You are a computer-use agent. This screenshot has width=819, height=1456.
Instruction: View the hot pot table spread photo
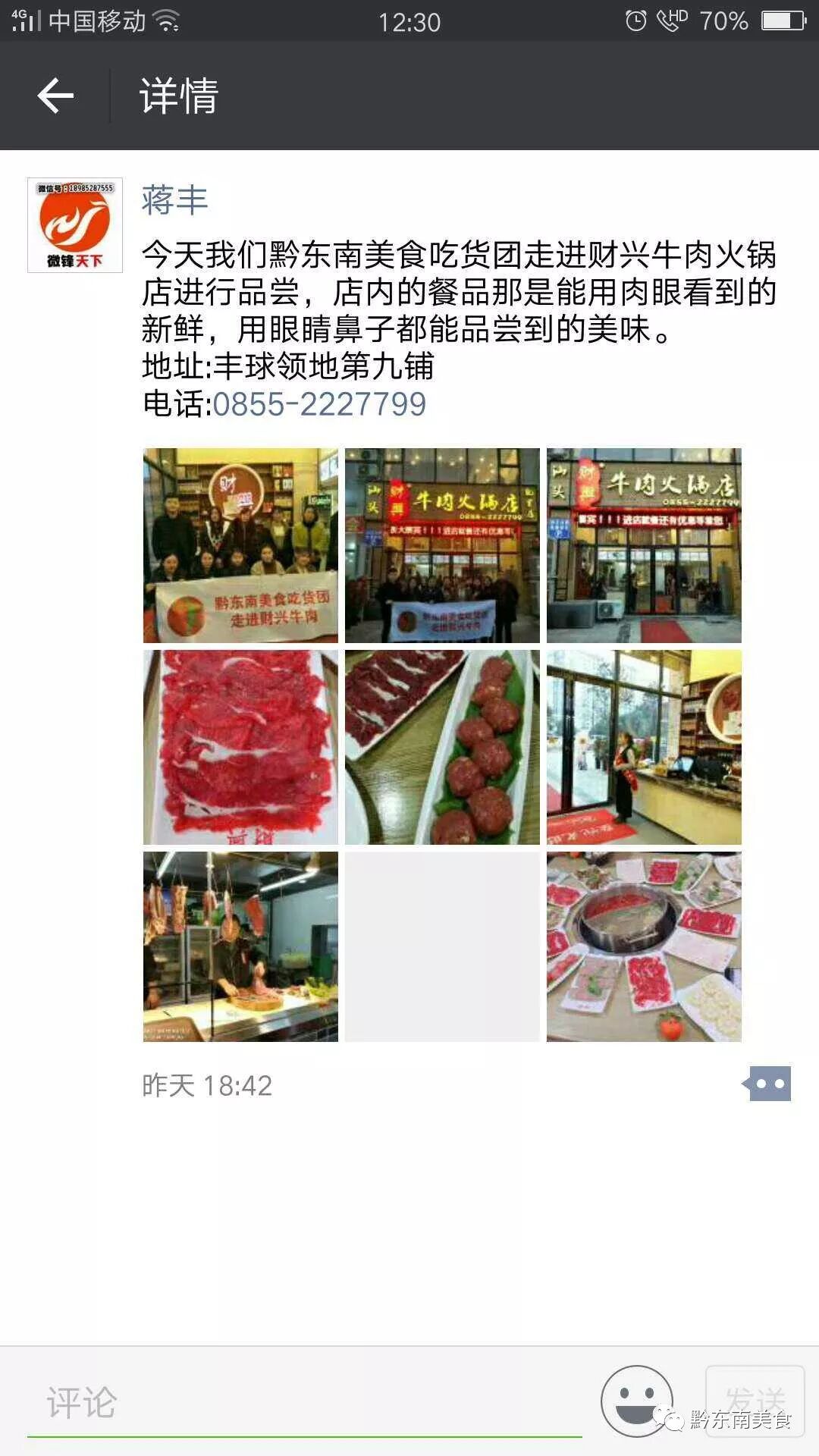coord(644,946)
